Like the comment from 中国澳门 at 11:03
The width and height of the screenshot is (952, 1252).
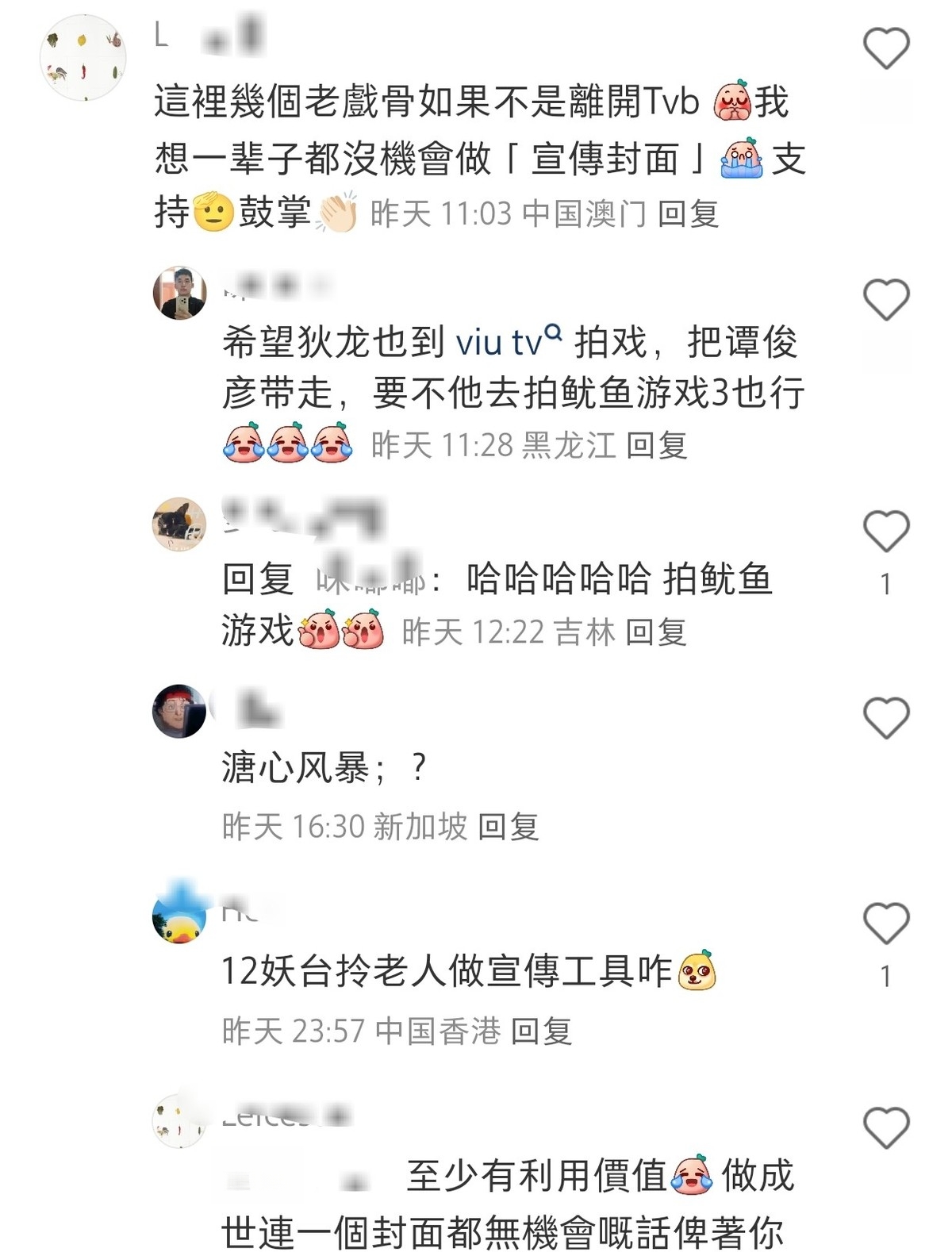click(x=885, y=48)
